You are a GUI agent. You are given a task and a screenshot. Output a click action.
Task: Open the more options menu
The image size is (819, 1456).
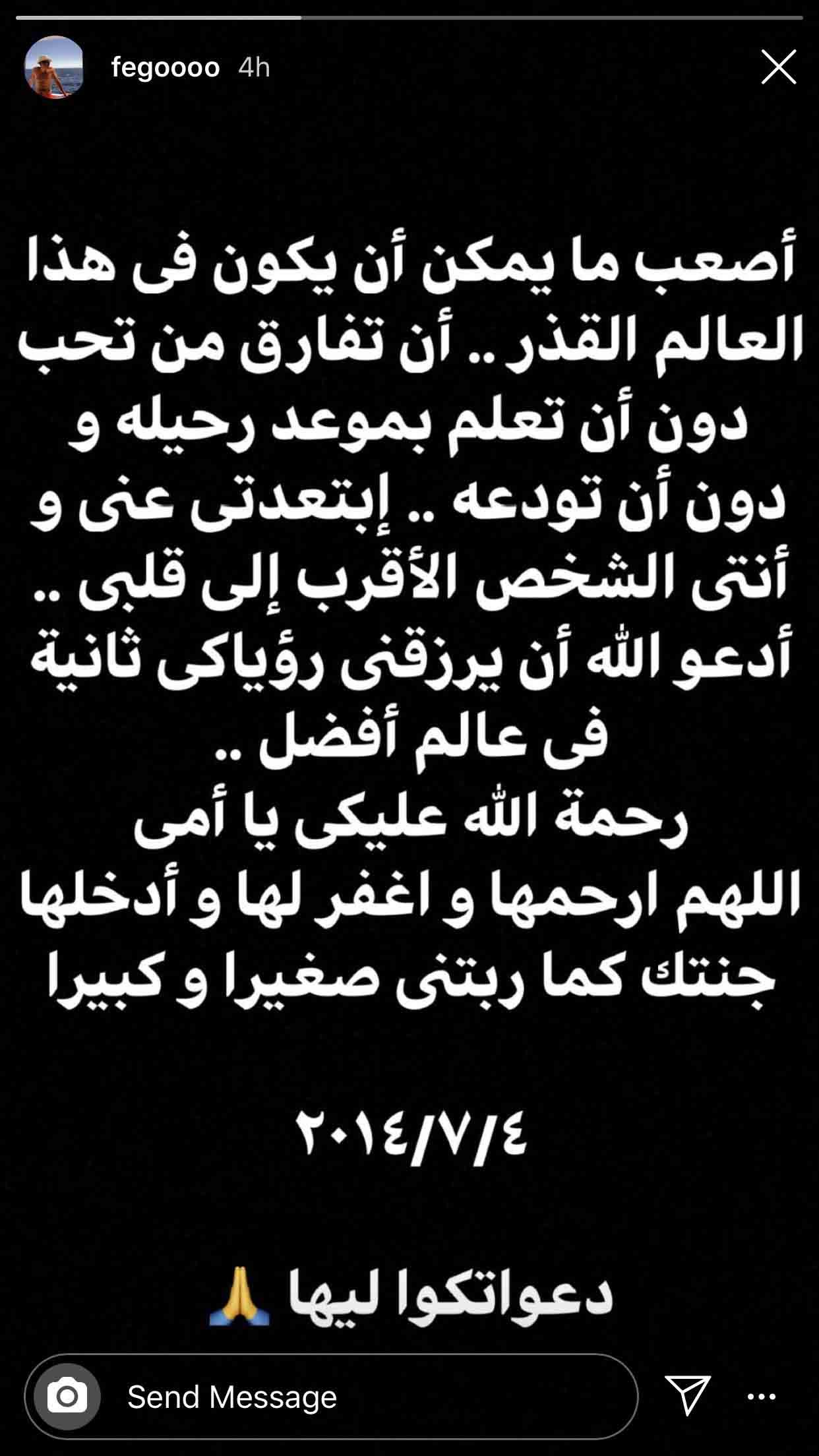(x=762, y=1397)
